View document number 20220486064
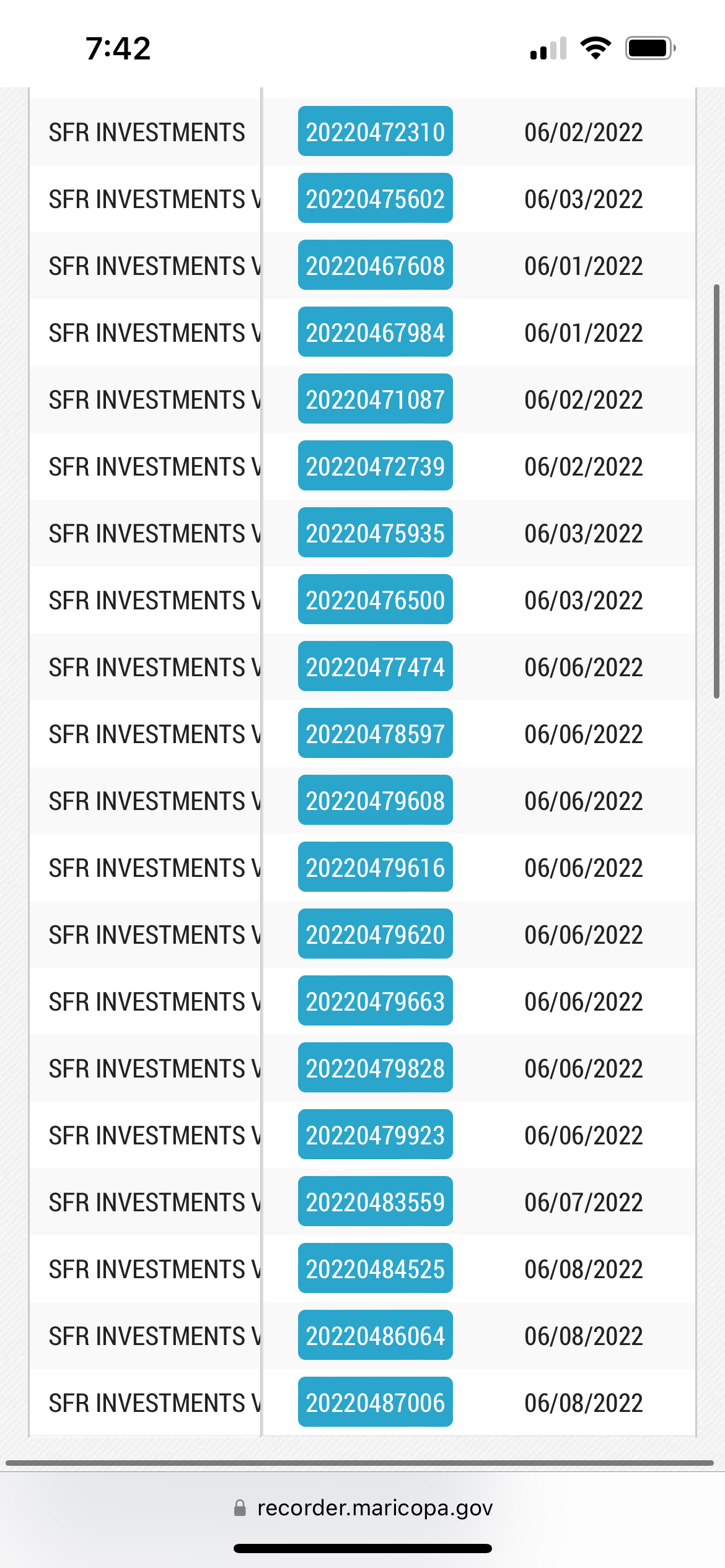Image resolution: width=725 pixels, height=1568 pixels. coord(375,1335)
